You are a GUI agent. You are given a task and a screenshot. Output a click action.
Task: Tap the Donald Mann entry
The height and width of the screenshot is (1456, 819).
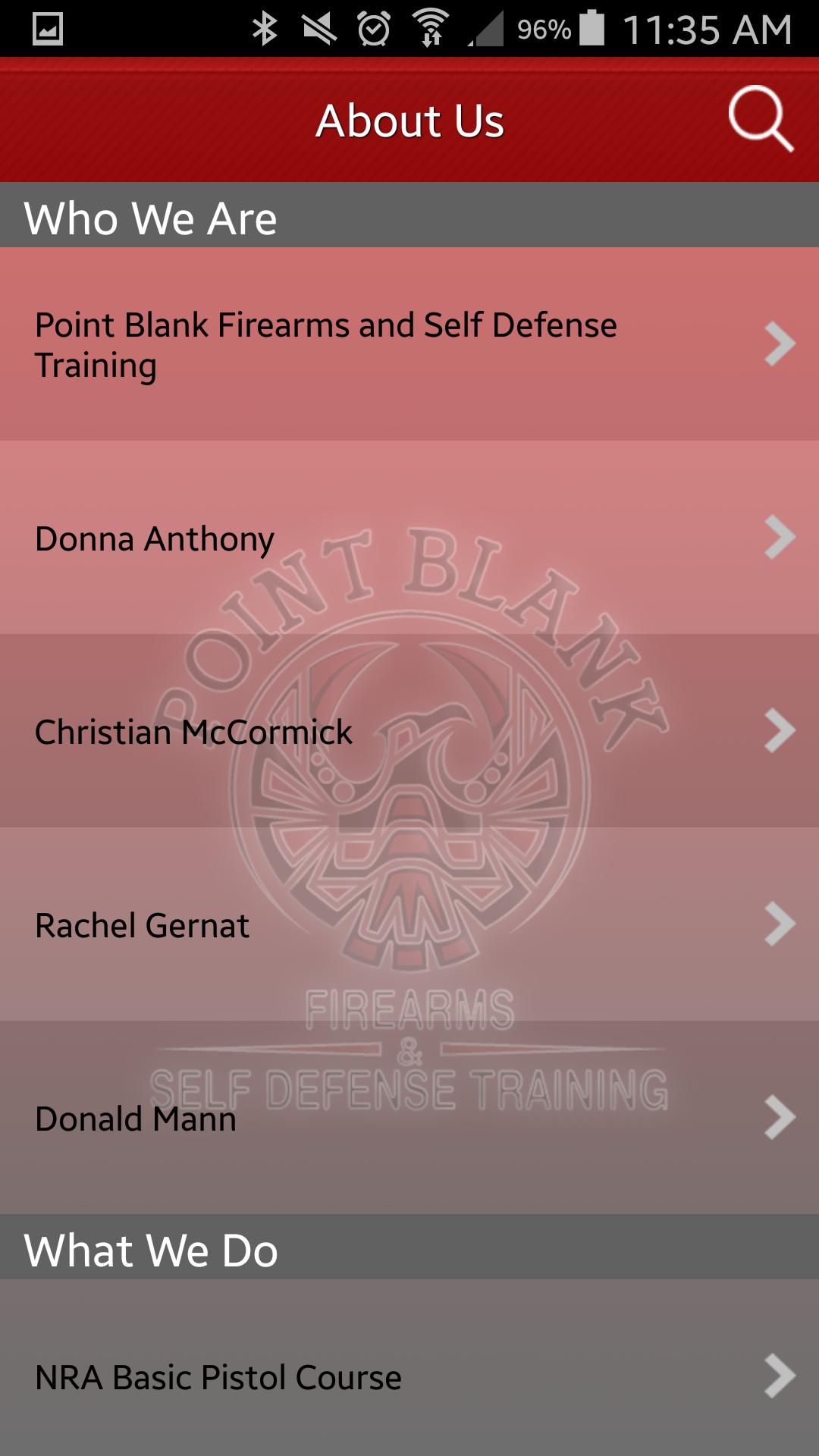(x=409, y=1118)
